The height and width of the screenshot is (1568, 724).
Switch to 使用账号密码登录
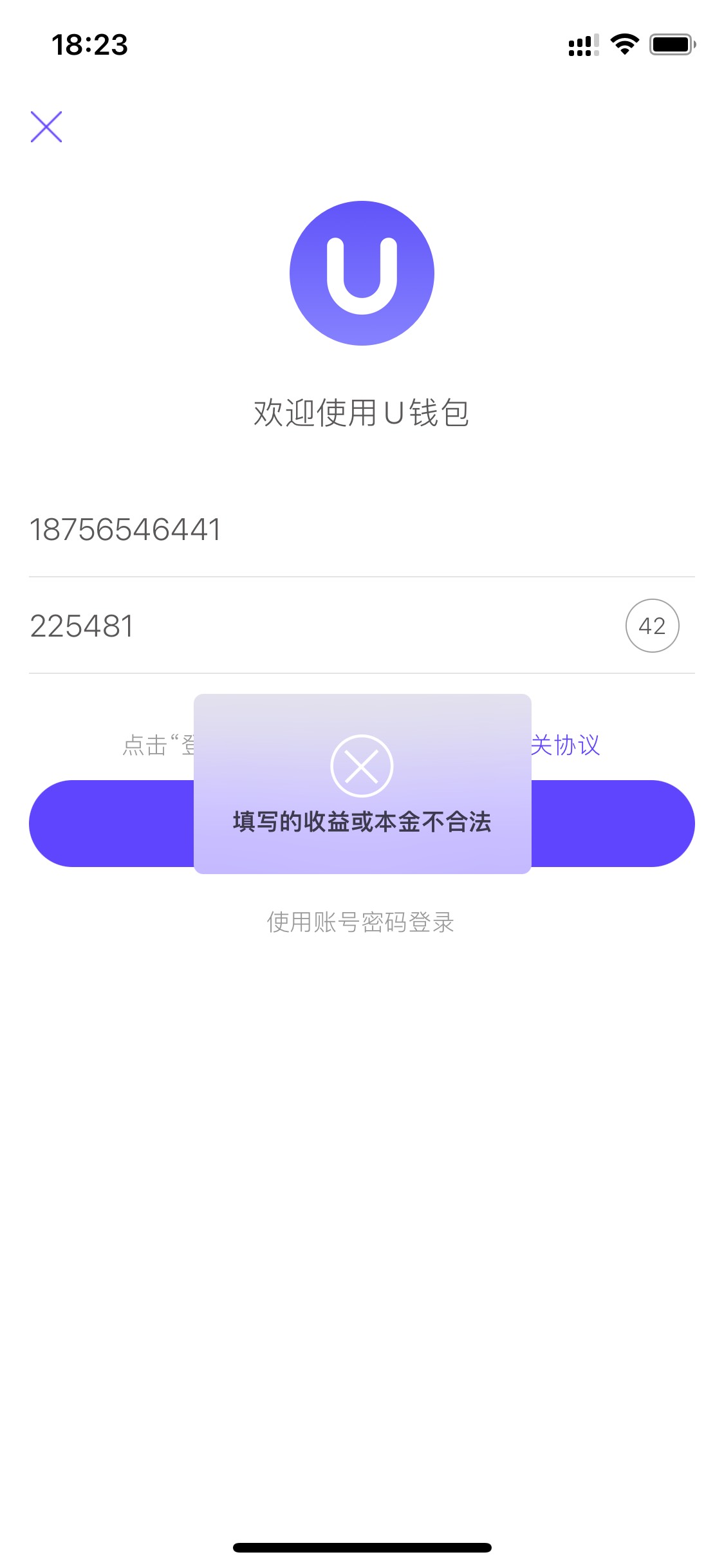pos(361,922)
